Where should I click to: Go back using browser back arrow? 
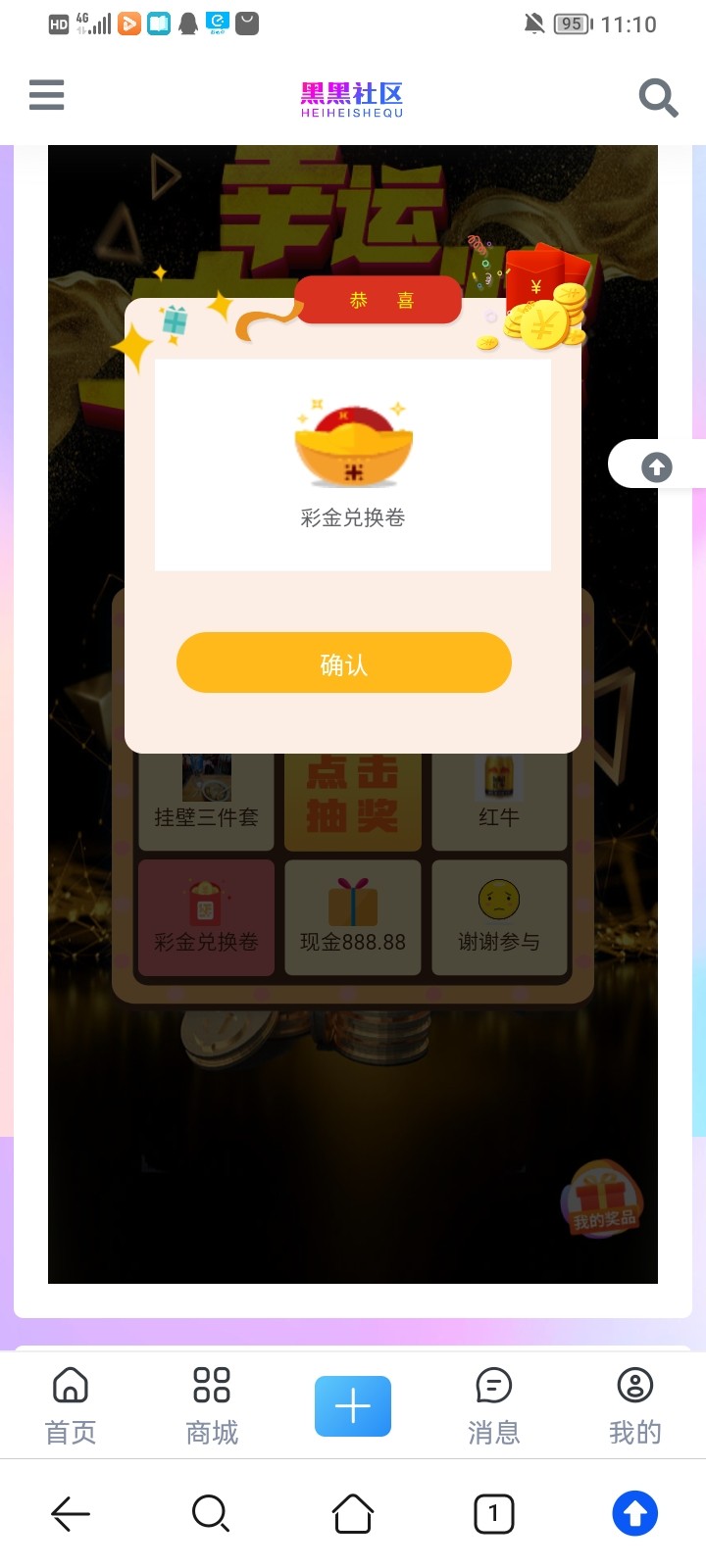[71, 1514]
